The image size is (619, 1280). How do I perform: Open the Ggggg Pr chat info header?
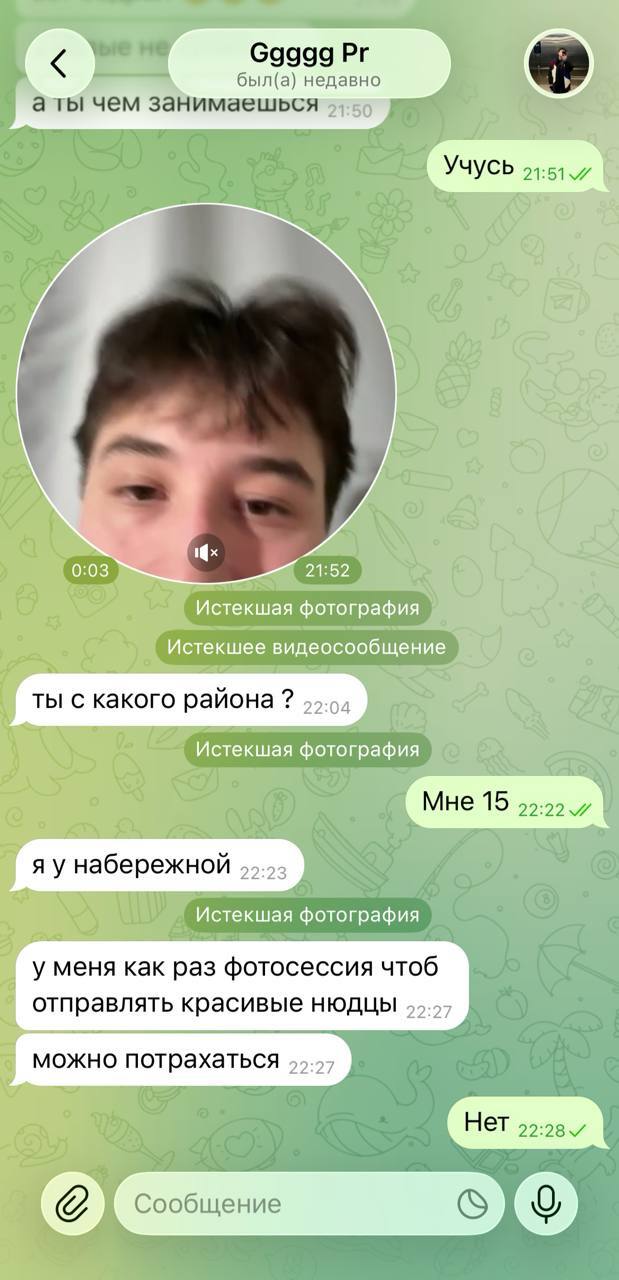click(x=309, y=63)
